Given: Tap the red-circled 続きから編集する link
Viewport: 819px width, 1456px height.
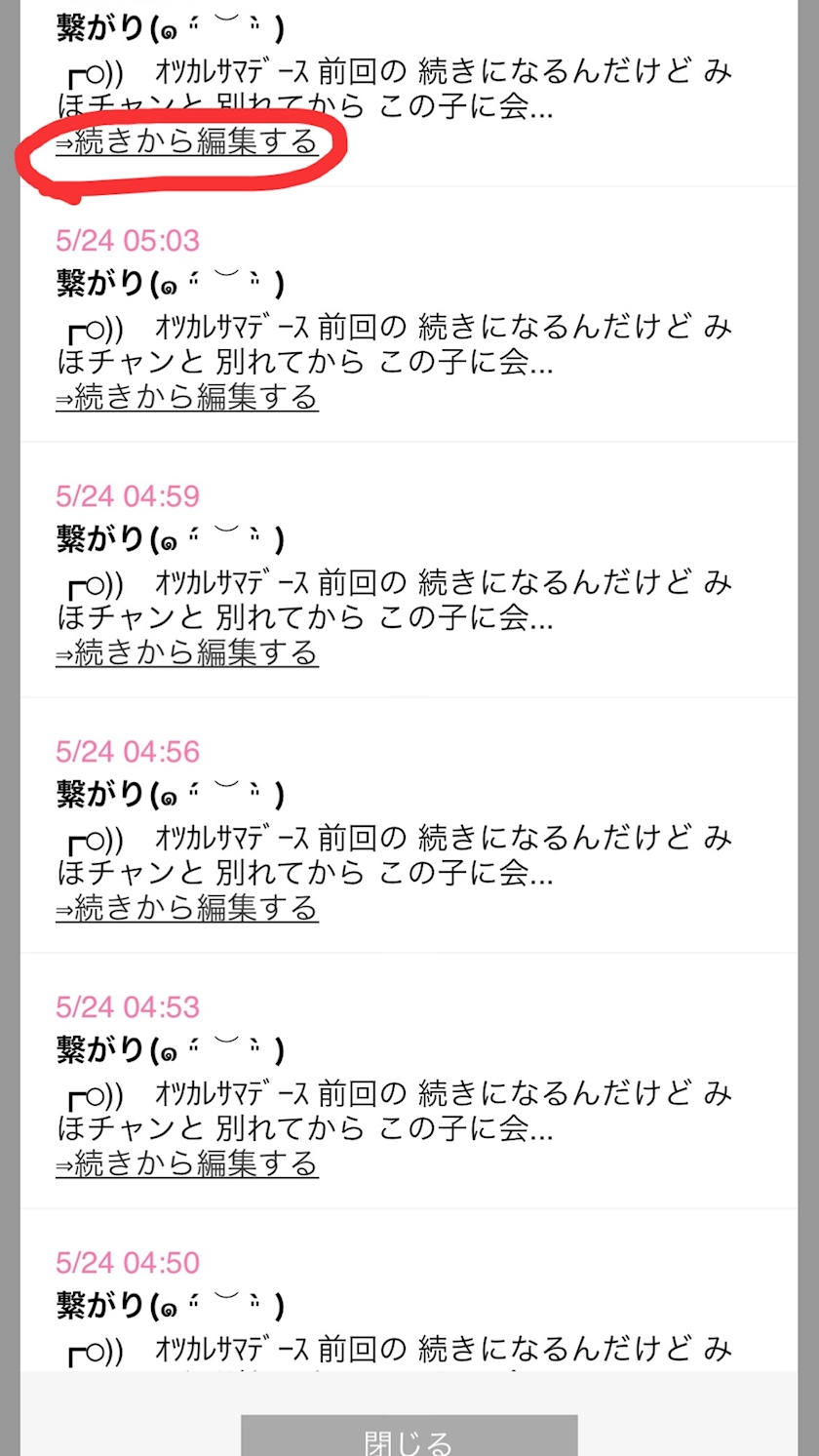Looking at the screenshot, I should click(x=187, y=142).
